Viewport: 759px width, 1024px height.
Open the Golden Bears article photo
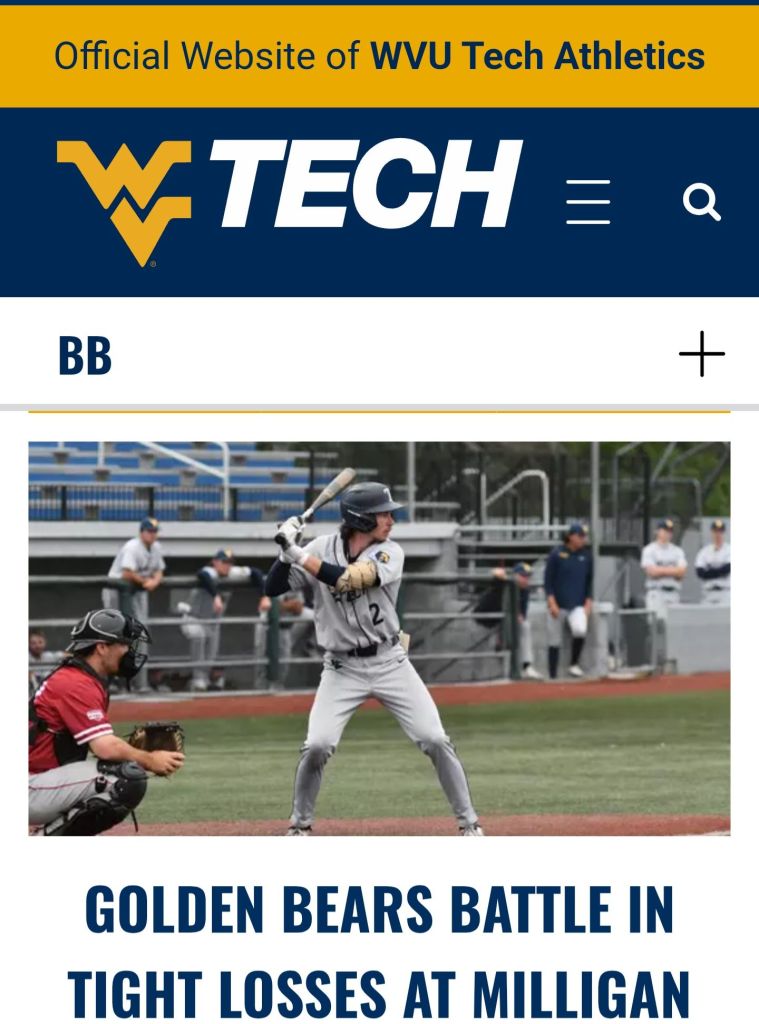[379, 638]
